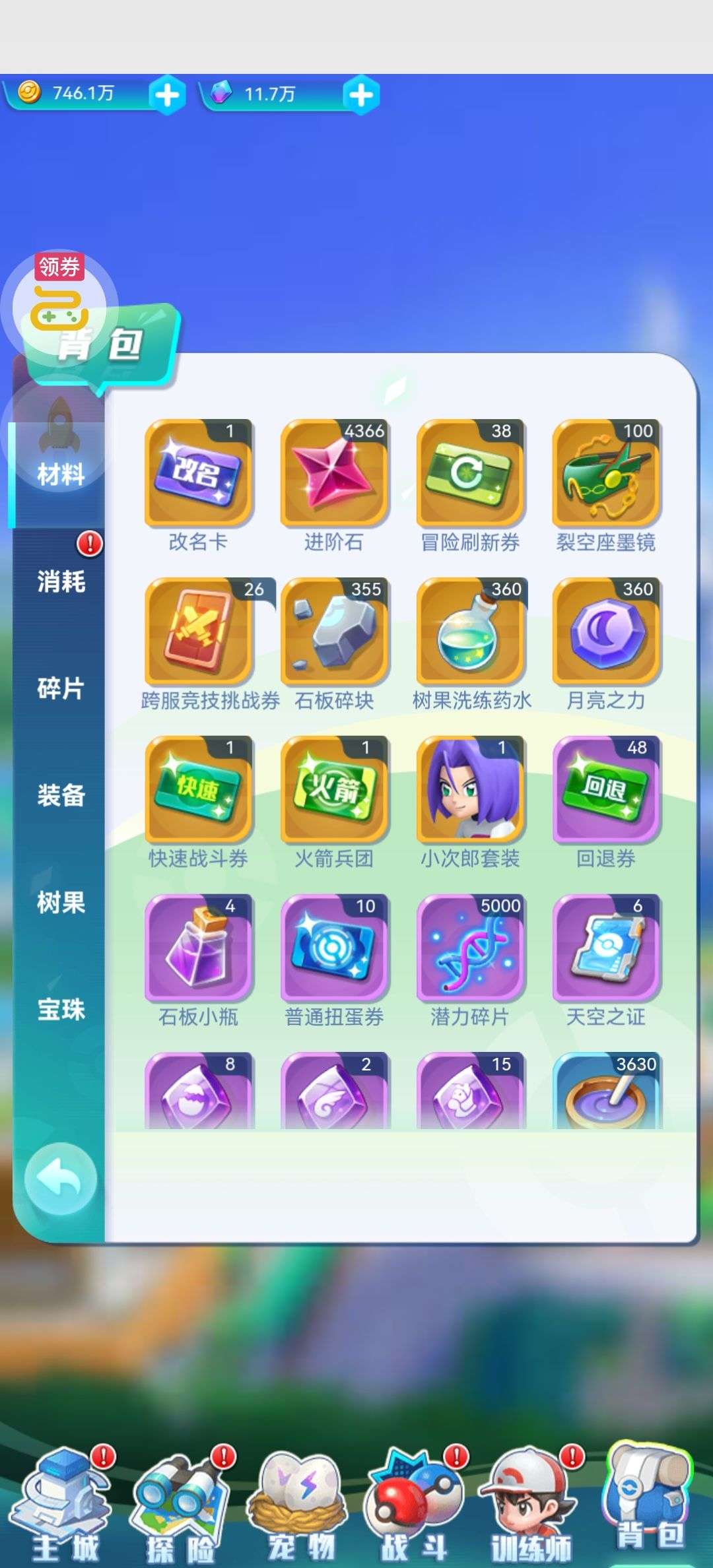Switch to the 装备 category tab

(60, 795)
